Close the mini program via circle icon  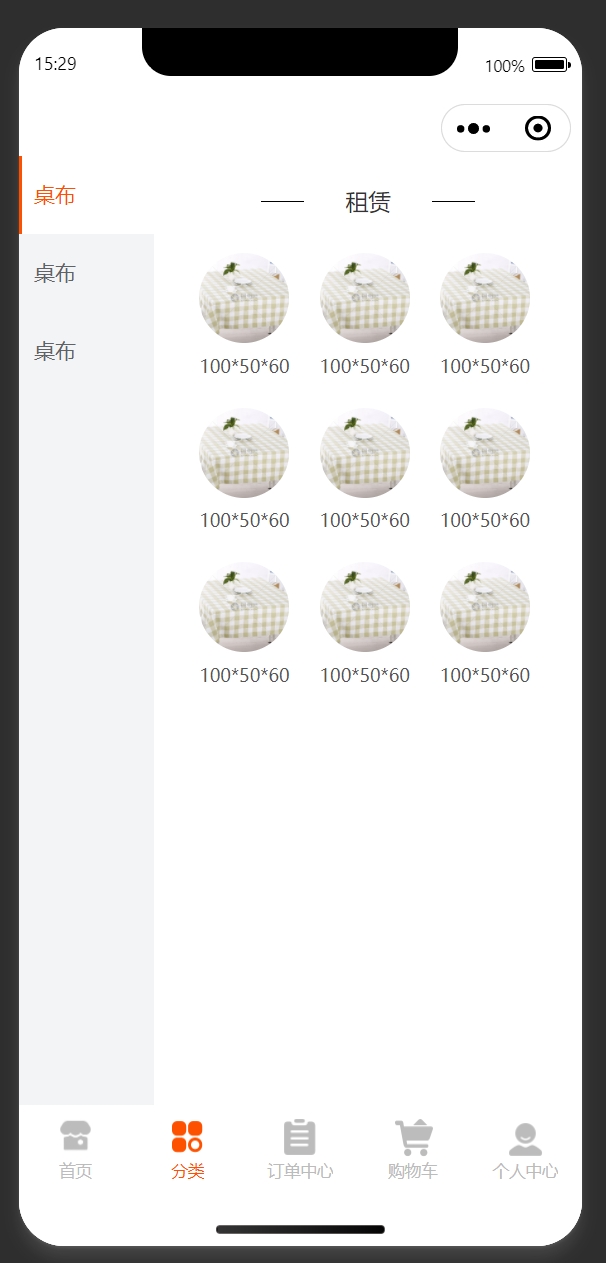click(538, 128)
